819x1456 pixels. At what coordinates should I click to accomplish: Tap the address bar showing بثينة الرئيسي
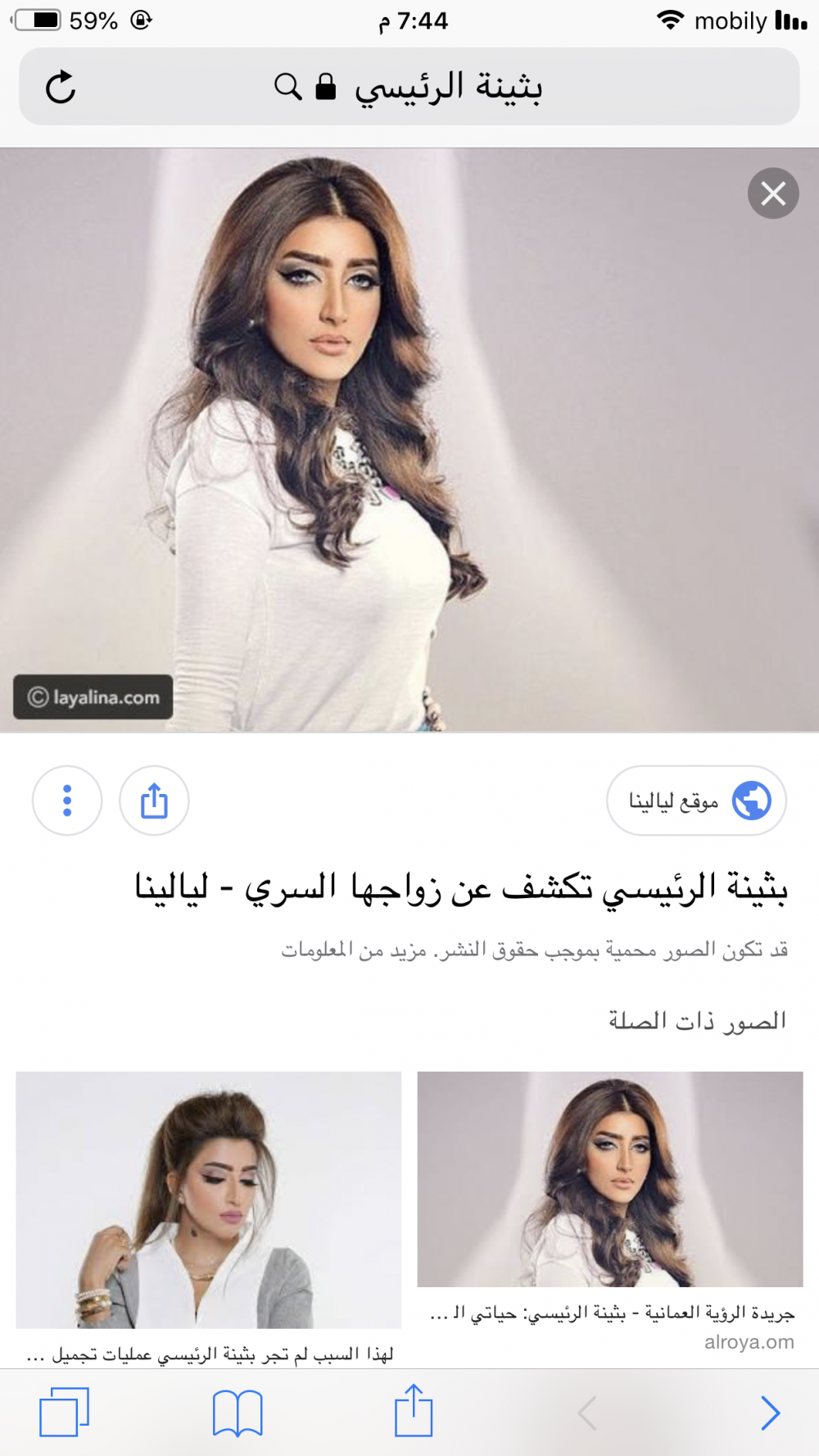click(447, 87)
